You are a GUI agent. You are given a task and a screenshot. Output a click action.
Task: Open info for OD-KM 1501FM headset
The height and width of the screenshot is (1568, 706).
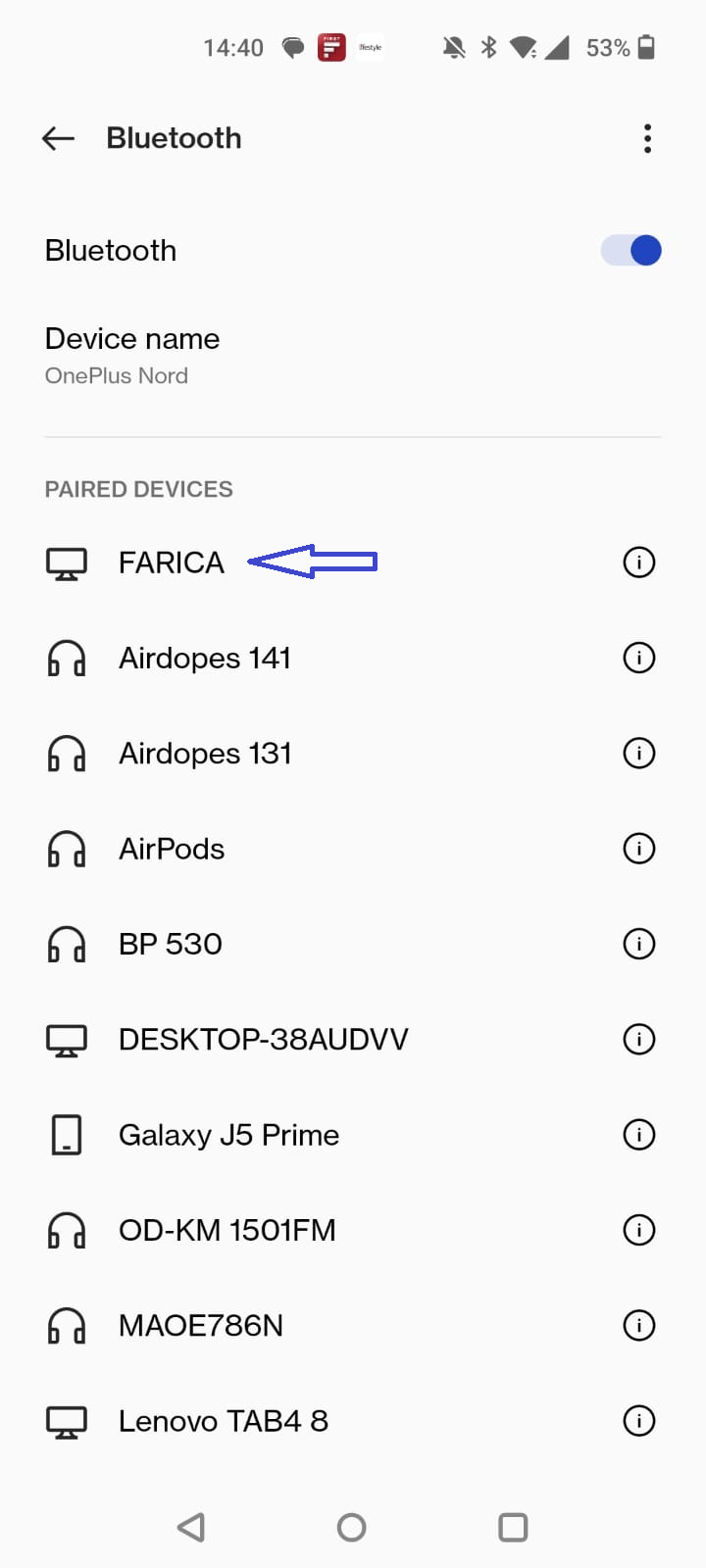click(638, 1229)
